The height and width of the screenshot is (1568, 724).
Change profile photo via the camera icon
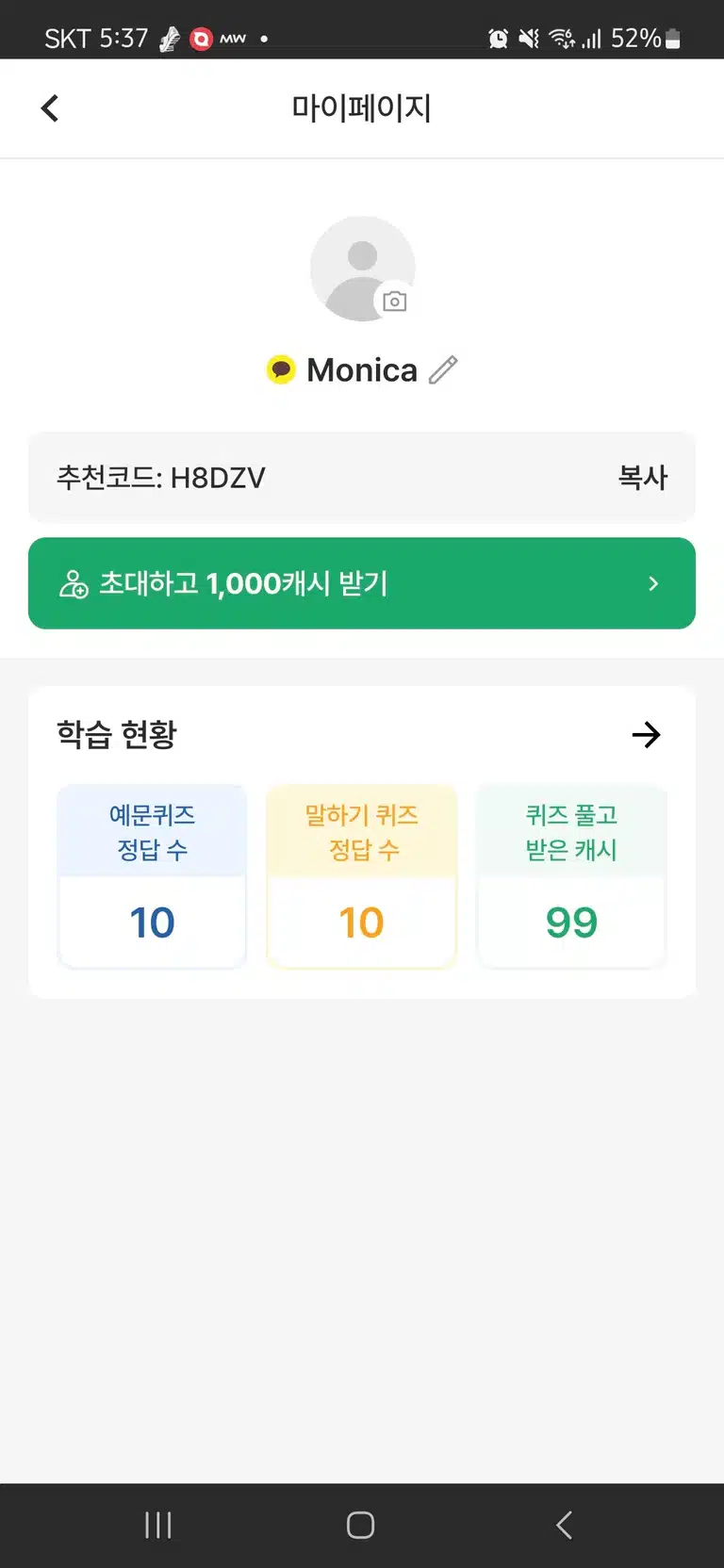point(394,302)
